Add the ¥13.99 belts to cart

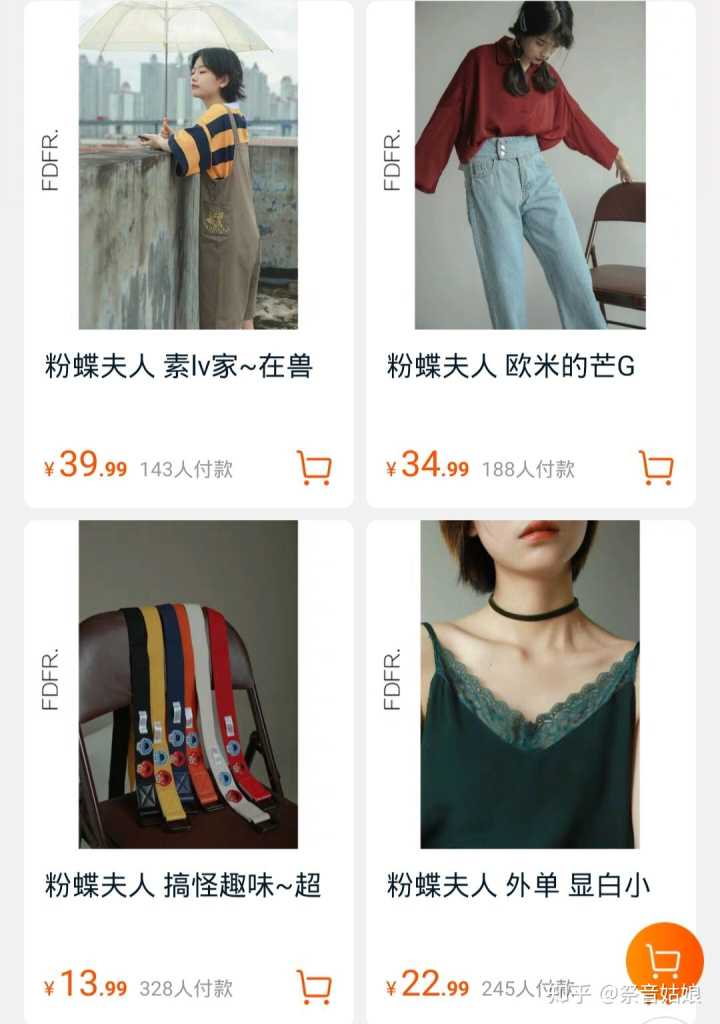point(314,987)
